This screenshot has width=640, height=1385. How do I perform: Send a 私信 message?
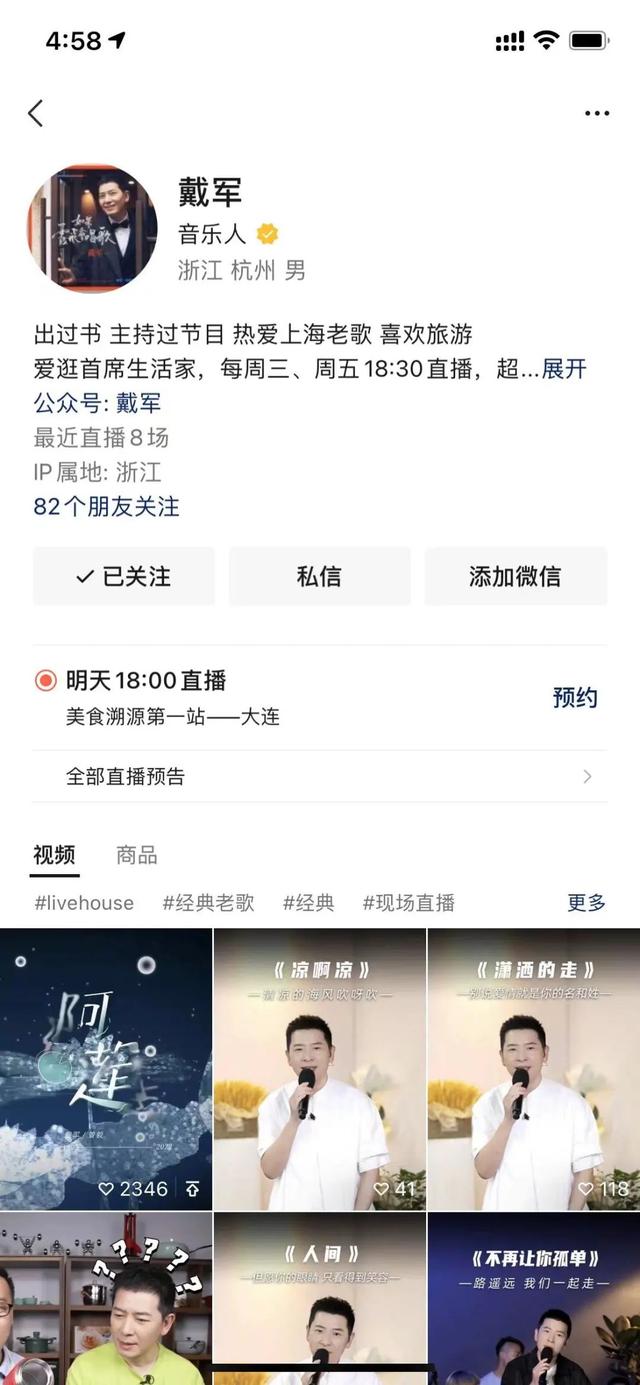tap(319, 576)
